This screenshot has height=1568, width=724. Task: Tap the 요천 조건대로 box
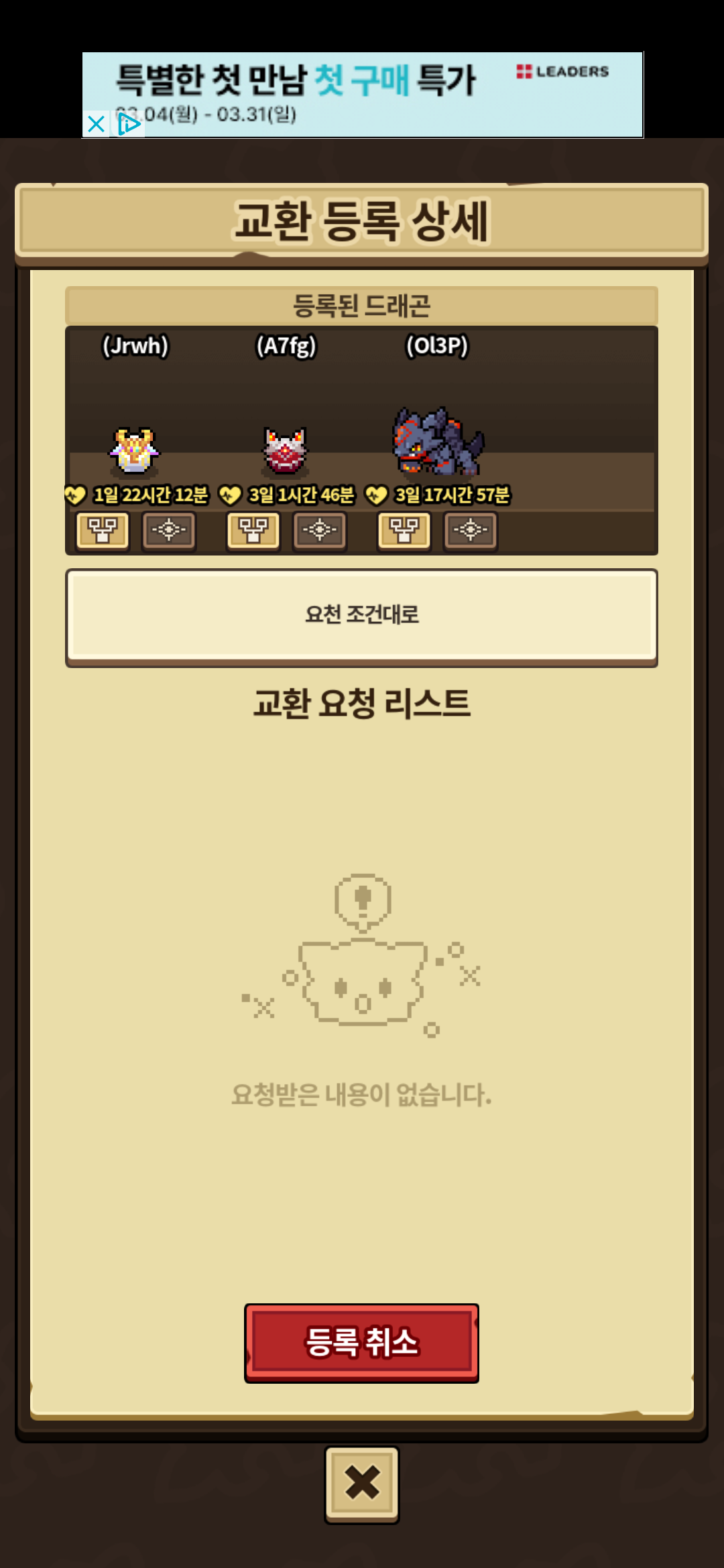coord(361,615)
